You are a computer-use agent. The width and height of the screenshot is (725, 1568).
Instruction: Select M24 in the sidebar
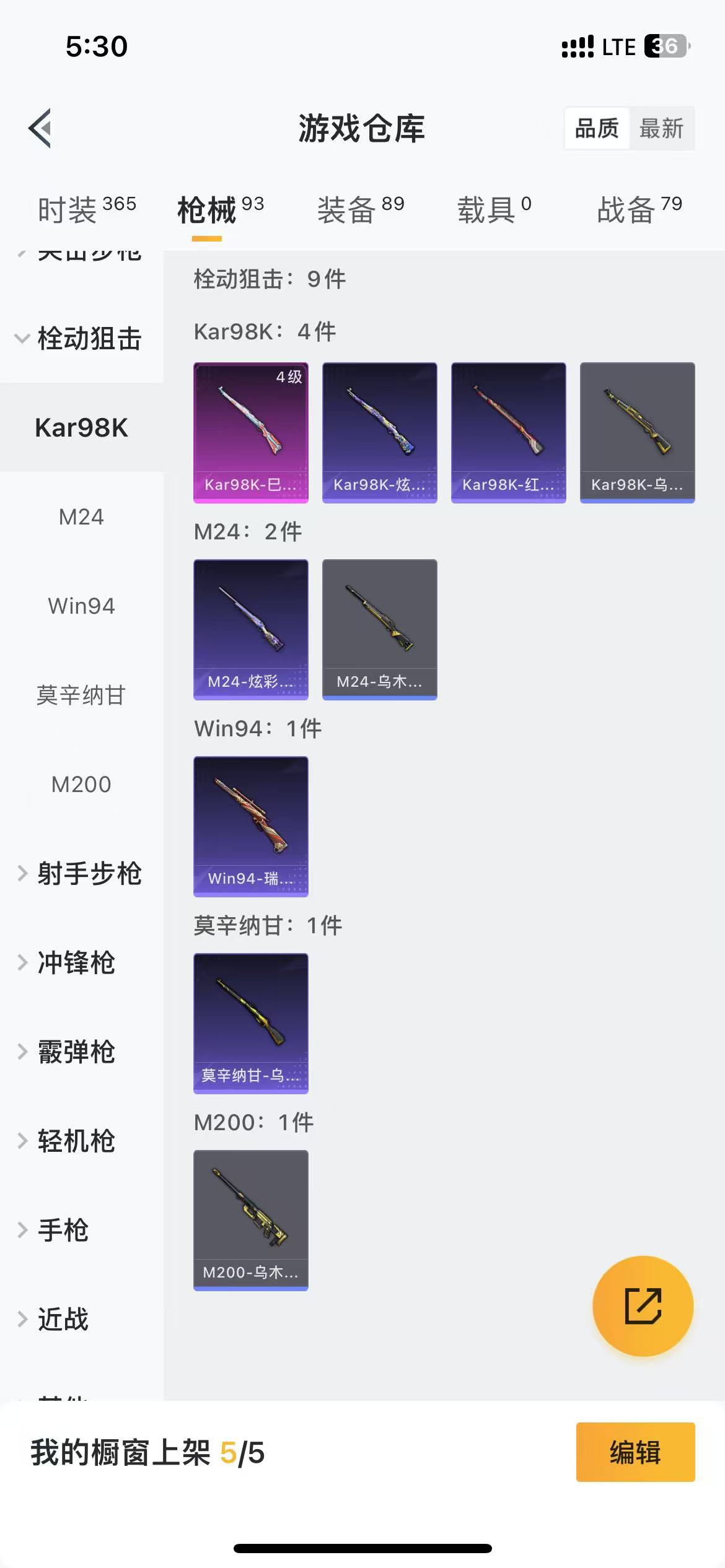tap(82, 516)
